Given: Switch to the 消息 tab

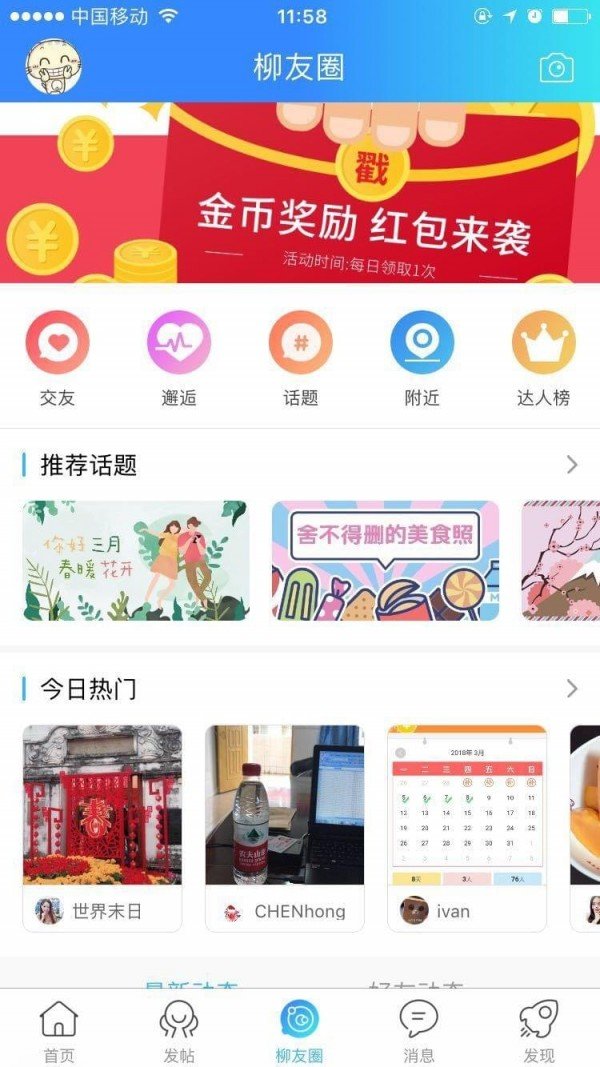Looking at the screenshot, I should [x=418, y=1030].
